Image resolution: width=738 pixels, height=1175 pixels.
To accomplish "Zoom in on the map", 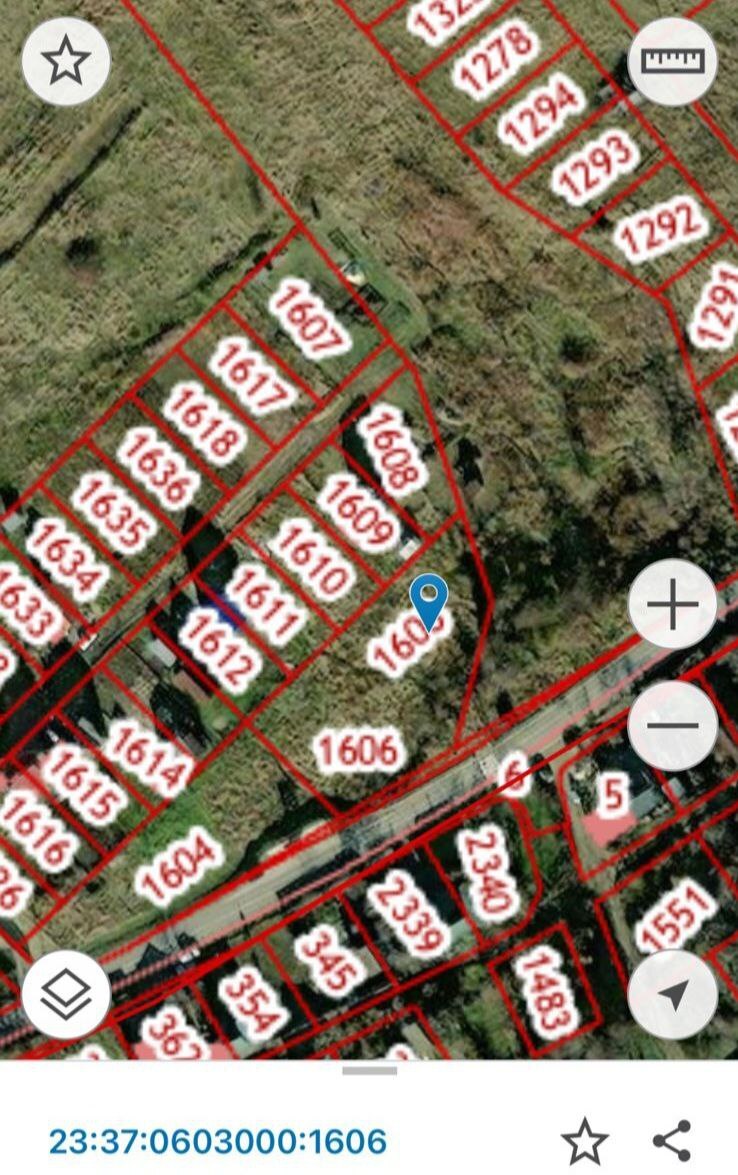I will [x=672, y=605].
